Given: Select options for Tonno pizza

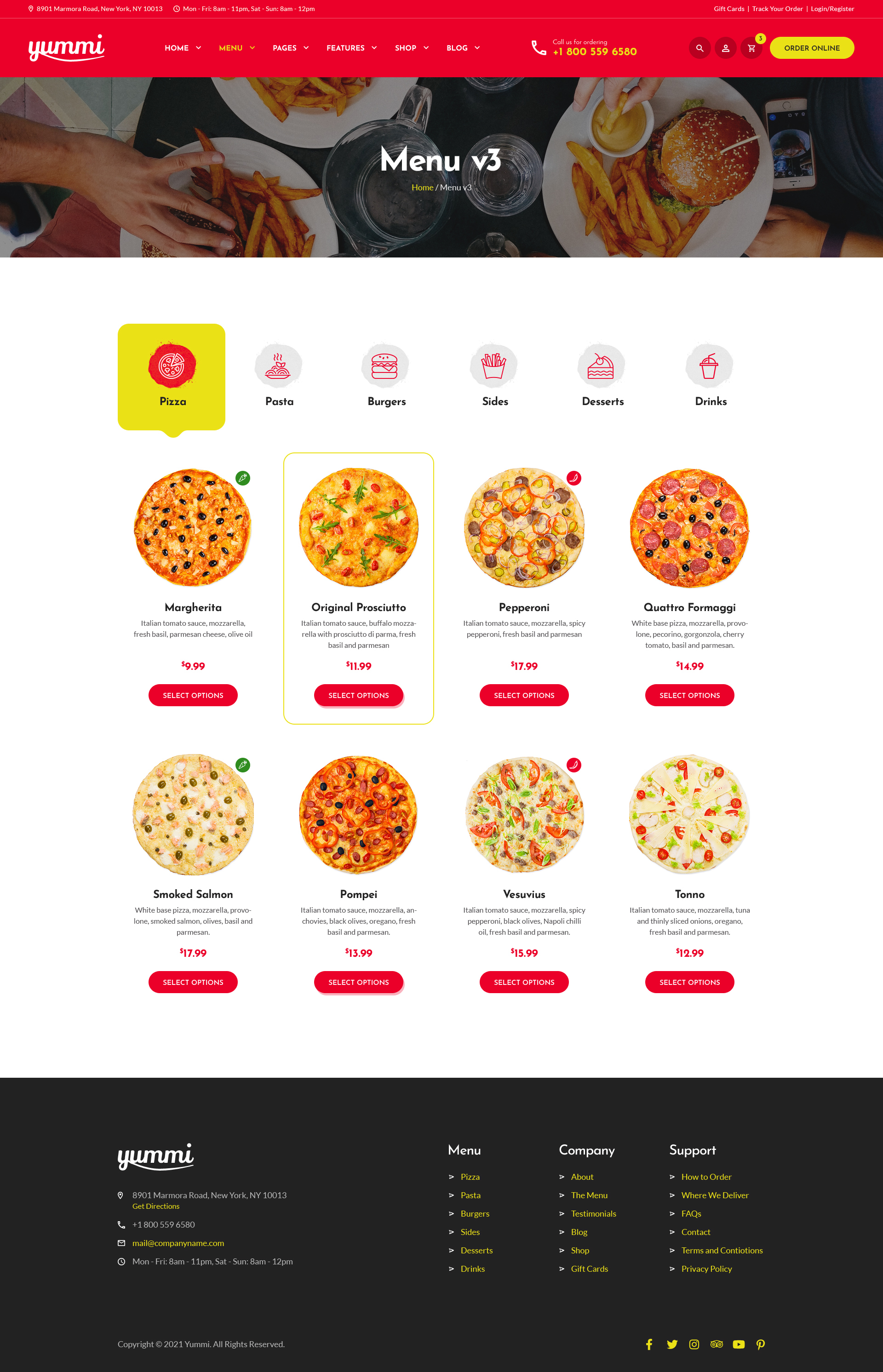Looking at the screenshot, I should 689,982.
